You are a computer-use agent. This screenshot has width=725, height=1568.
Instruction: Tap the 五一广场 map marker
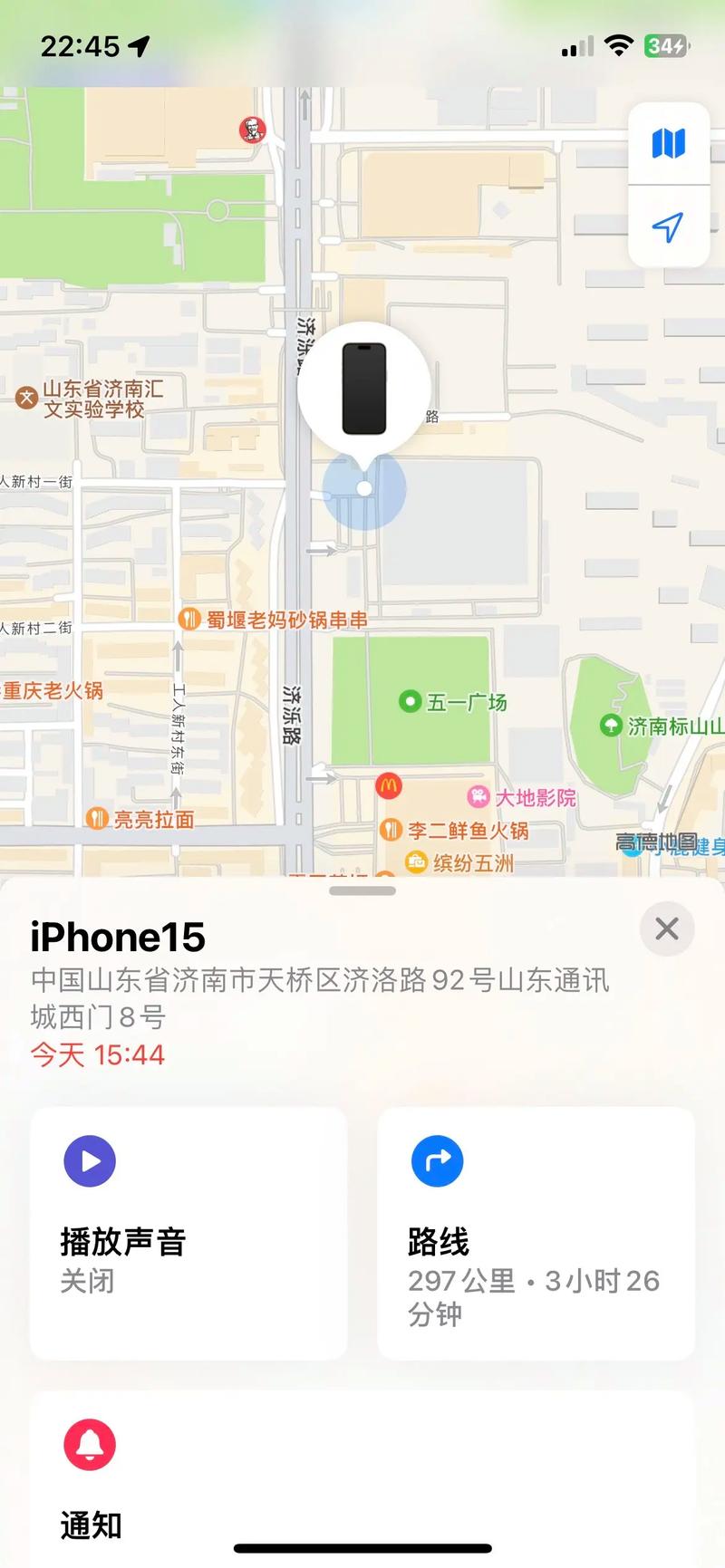click(x=411, y=701)
